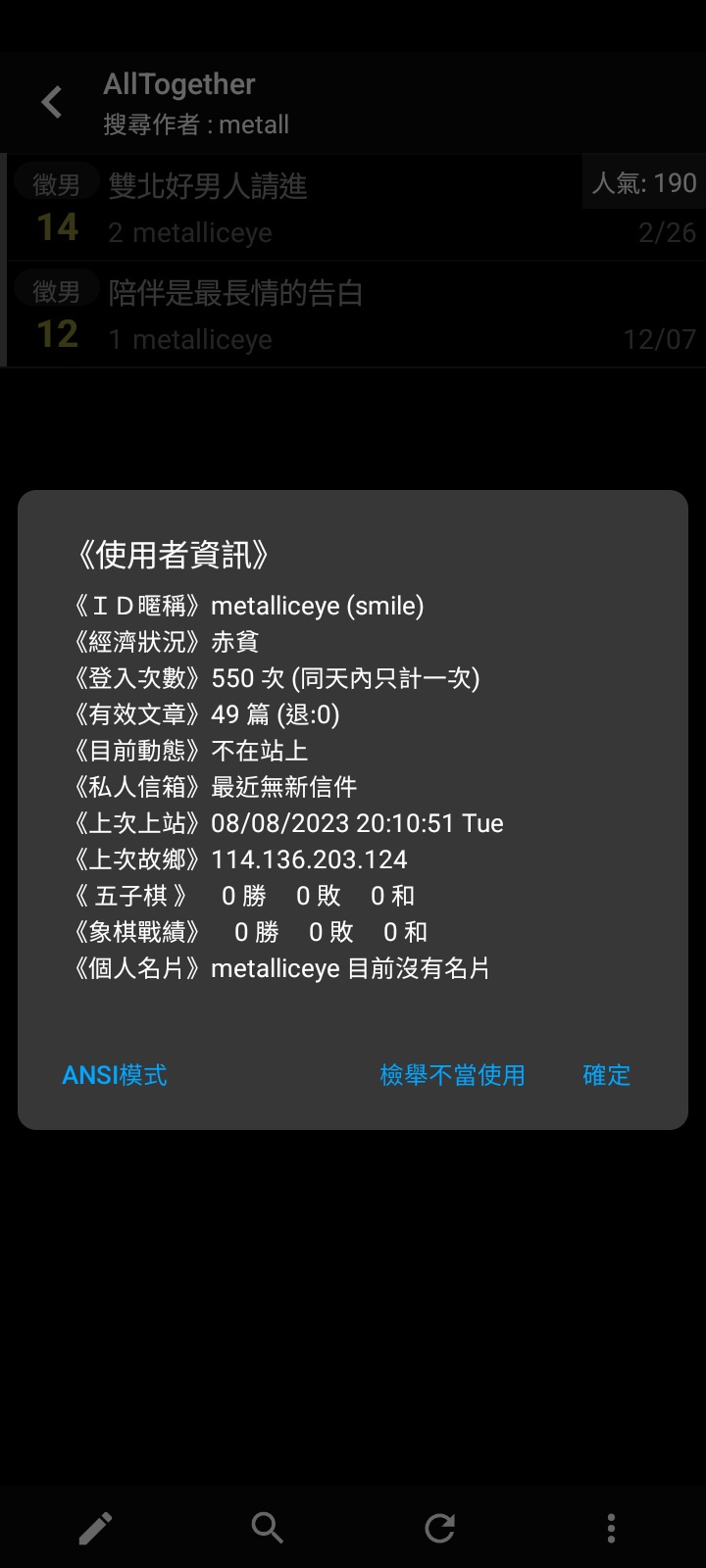Confirm dialog with 確定

pos(606,1075)
